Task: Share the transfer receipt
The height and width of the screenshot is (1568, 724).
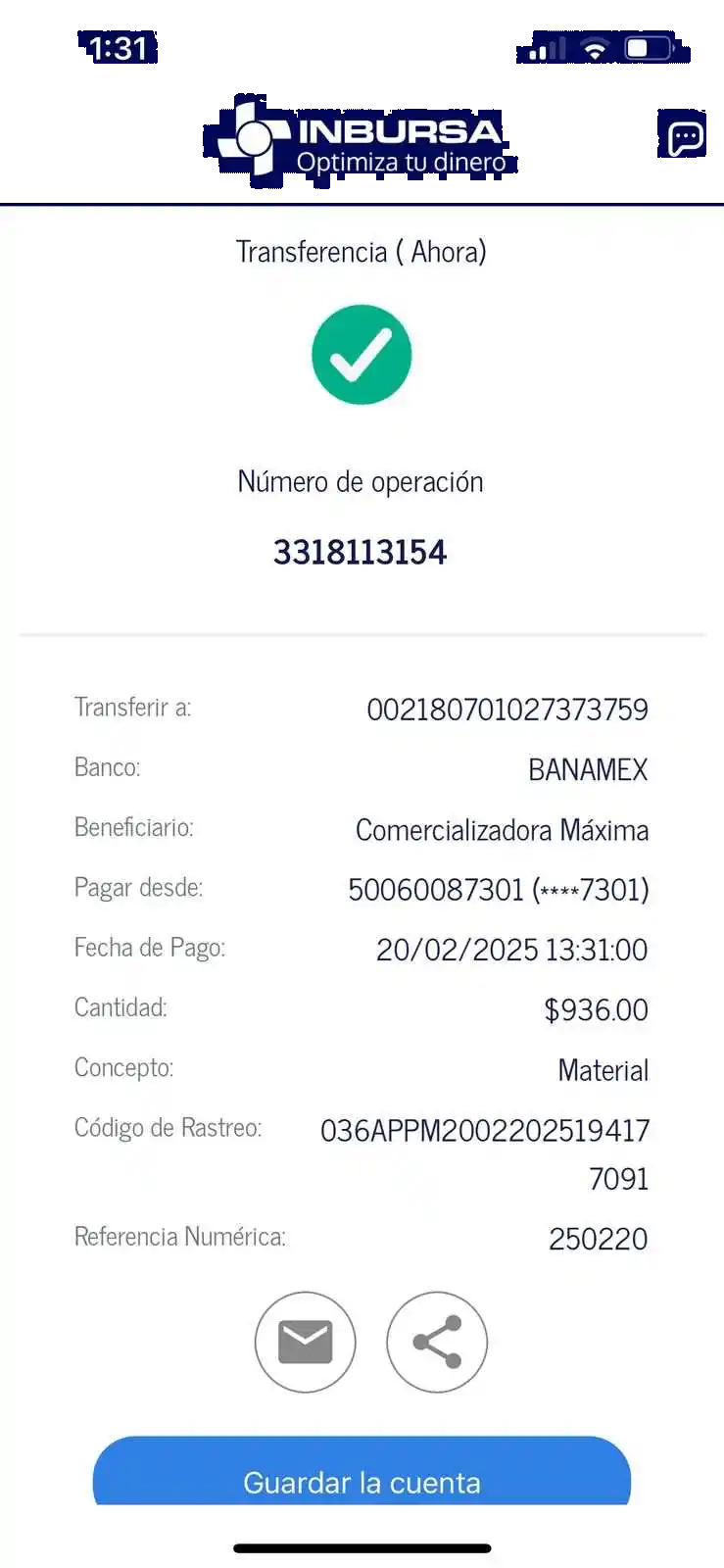Action: click(x=437, y=1342)
